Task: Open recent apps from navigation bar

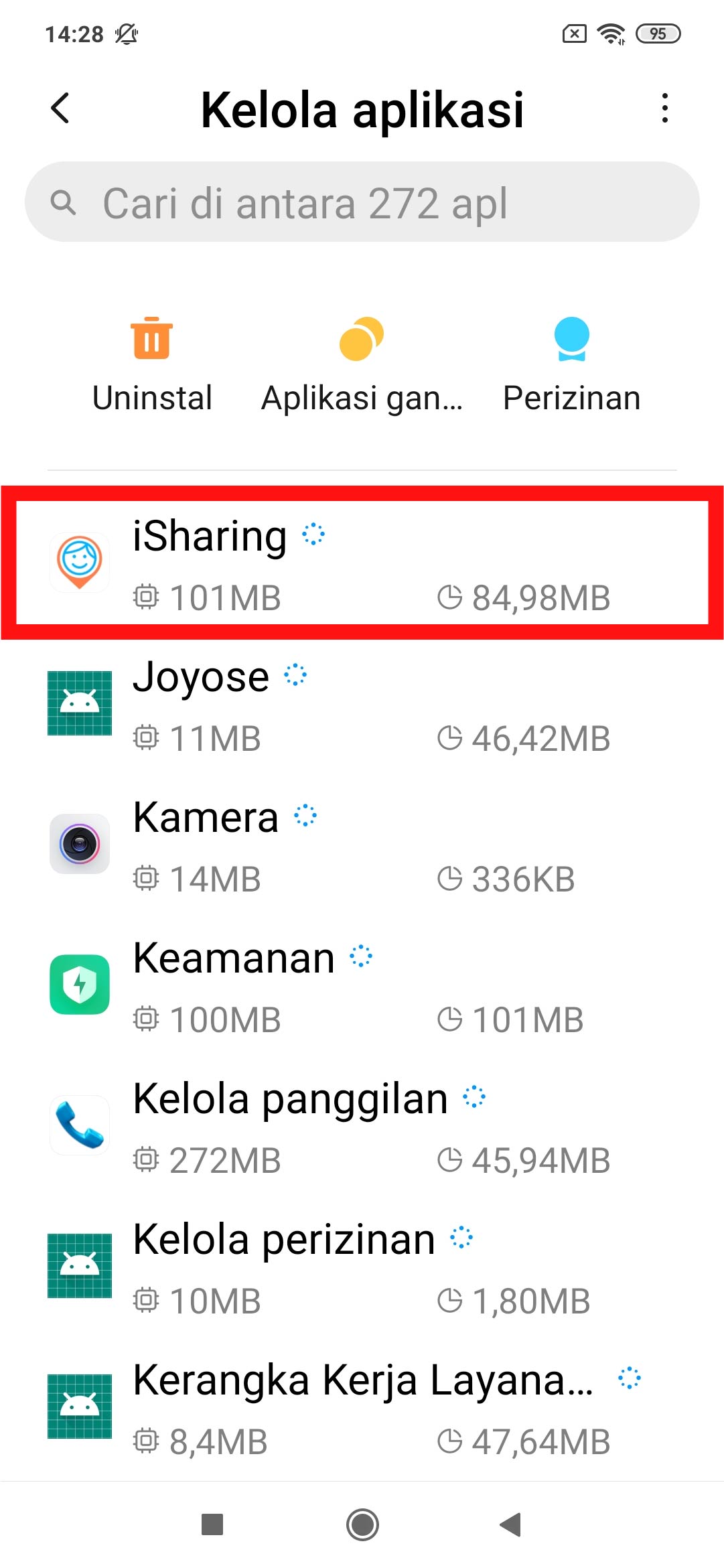Action: click(212, 1525)
